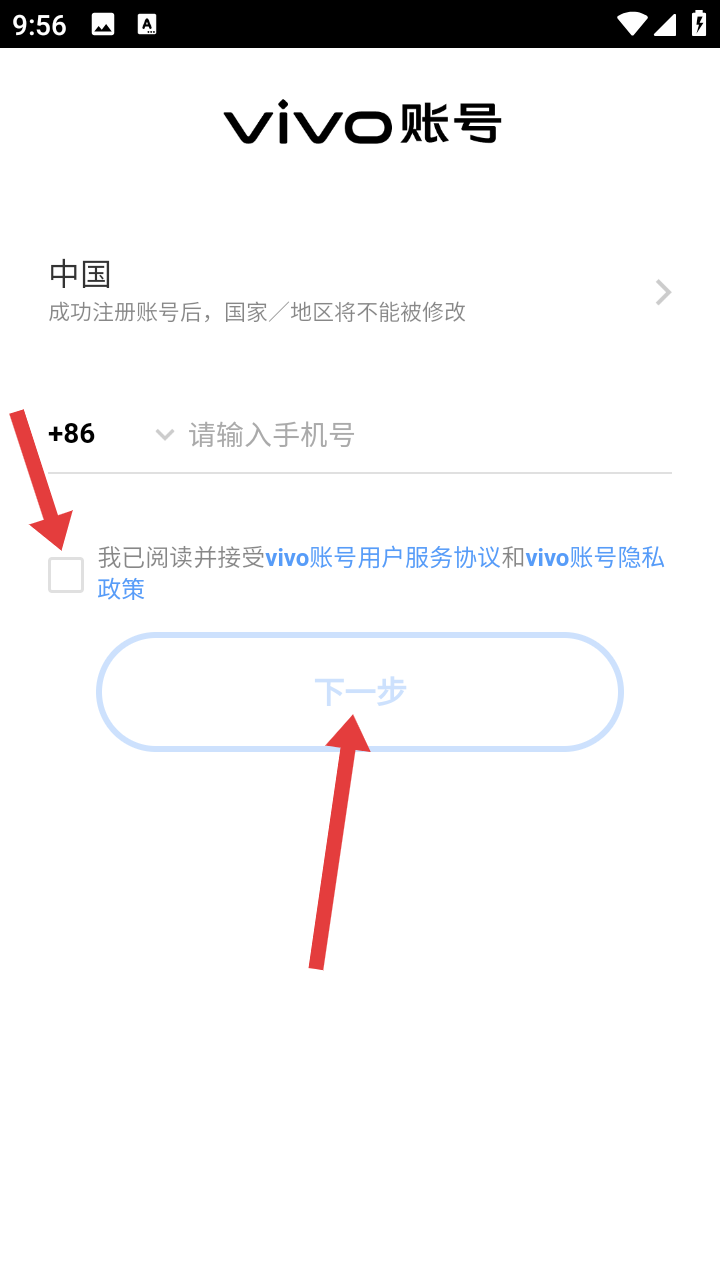Open the 中国 country/region selector row
The image size is (720, 1280).
[x=360, y=291]
